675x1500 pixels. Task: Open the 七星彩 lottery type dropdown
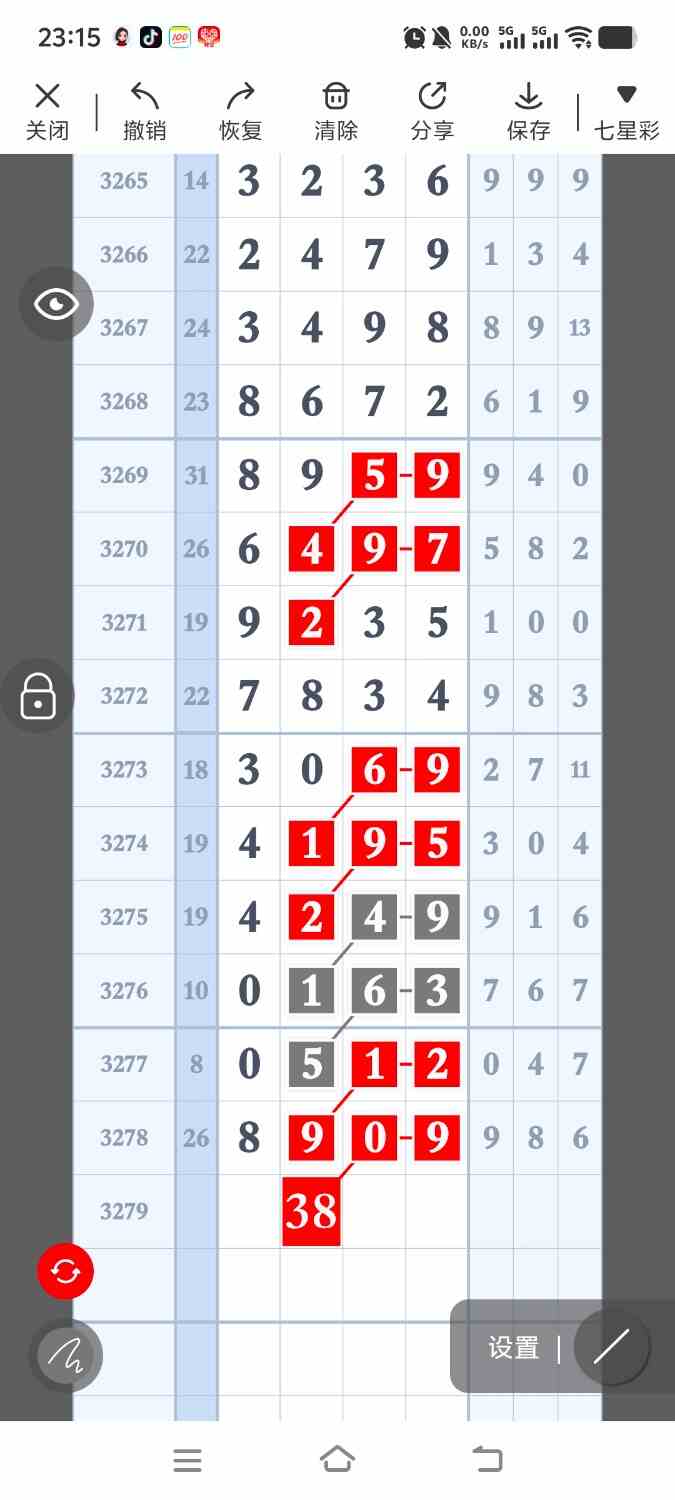[626, 112]
